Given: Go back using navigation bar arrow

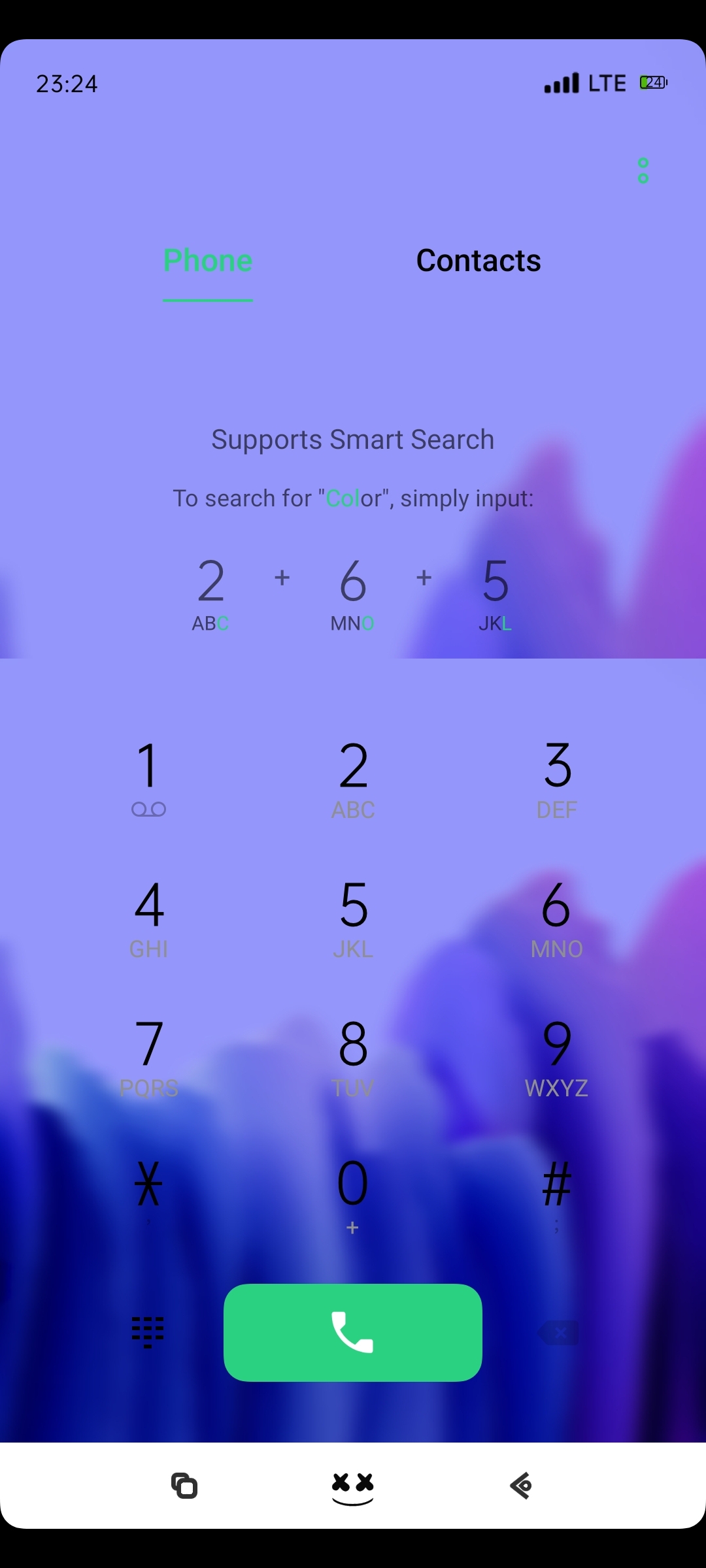Looking at the screenshot, I should 521,1485.
